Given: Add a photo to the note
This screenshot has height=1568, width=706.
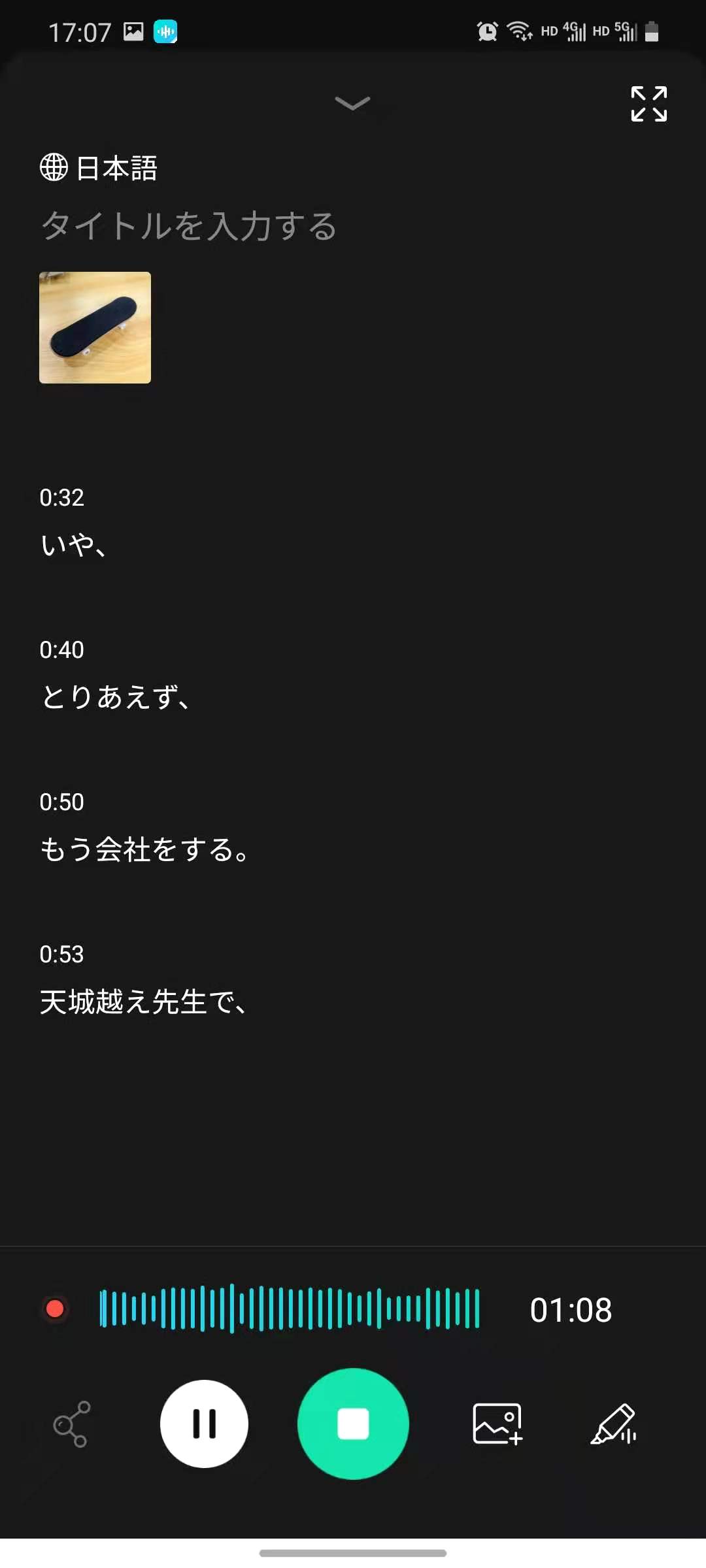Looking at the screenshot, I should (497, 1424).
